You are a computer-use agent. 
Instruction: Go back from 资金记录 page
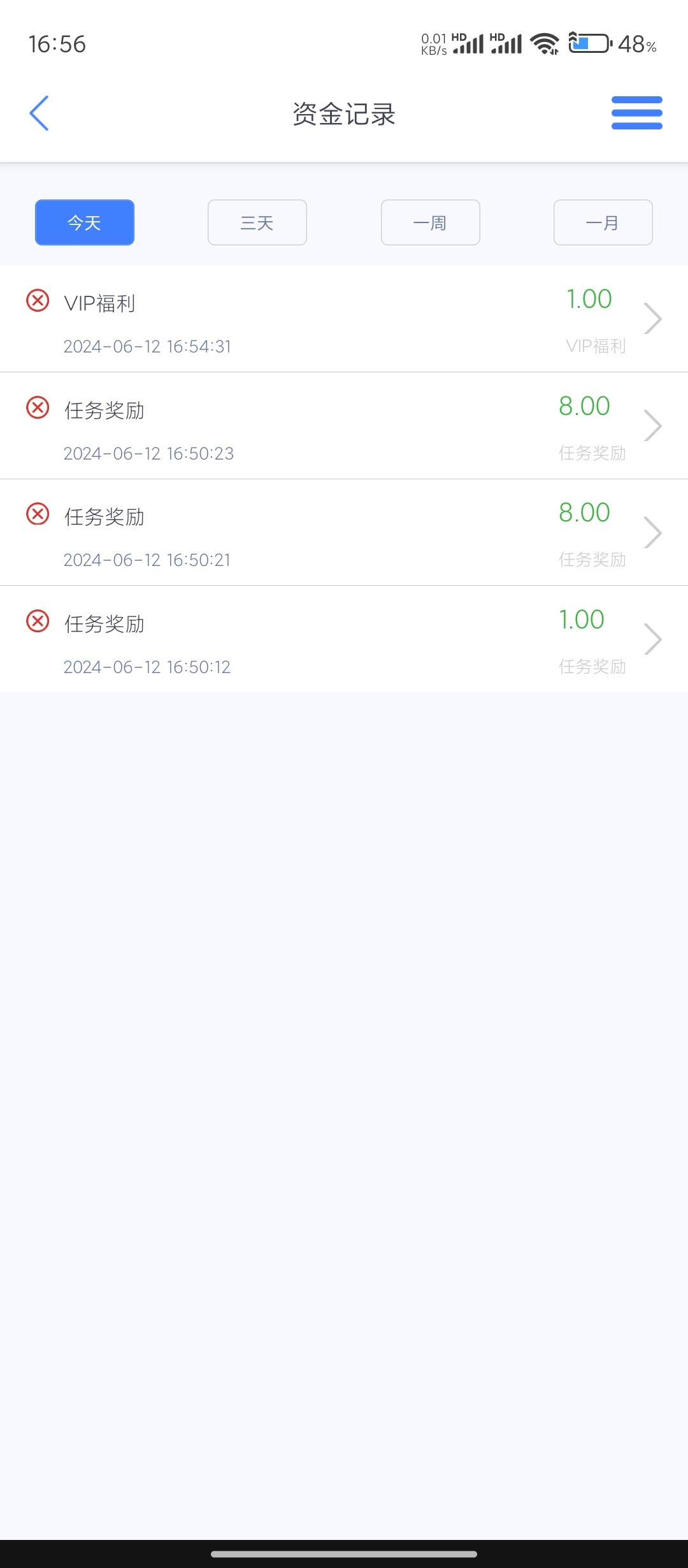(x=39, y=113)
